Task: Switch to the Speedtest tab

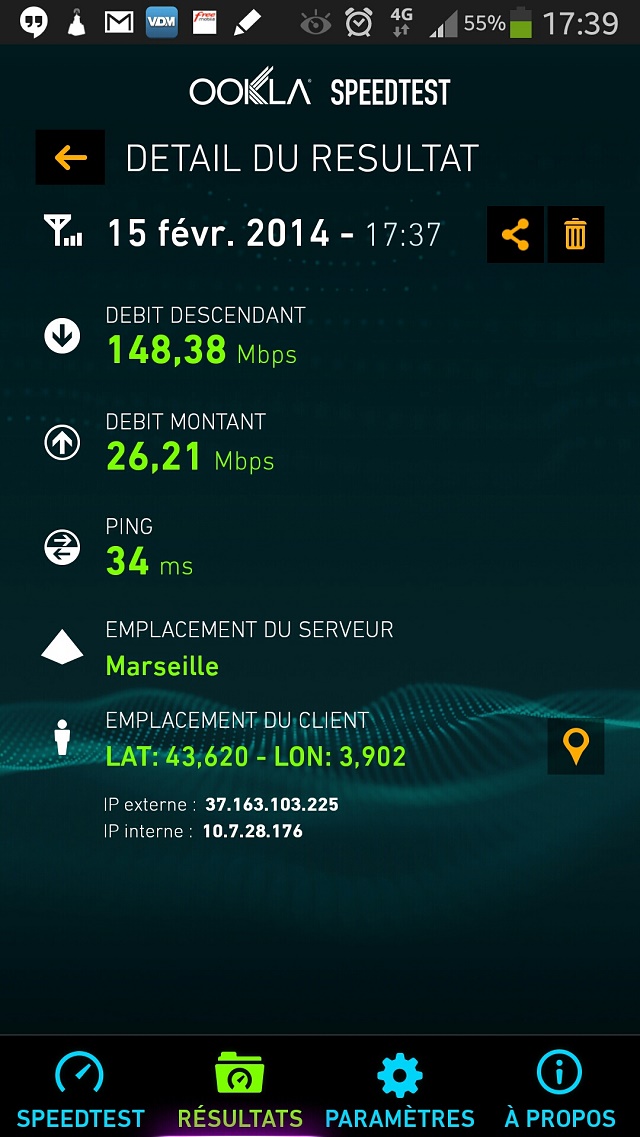Action: [x=80, y=1089]
